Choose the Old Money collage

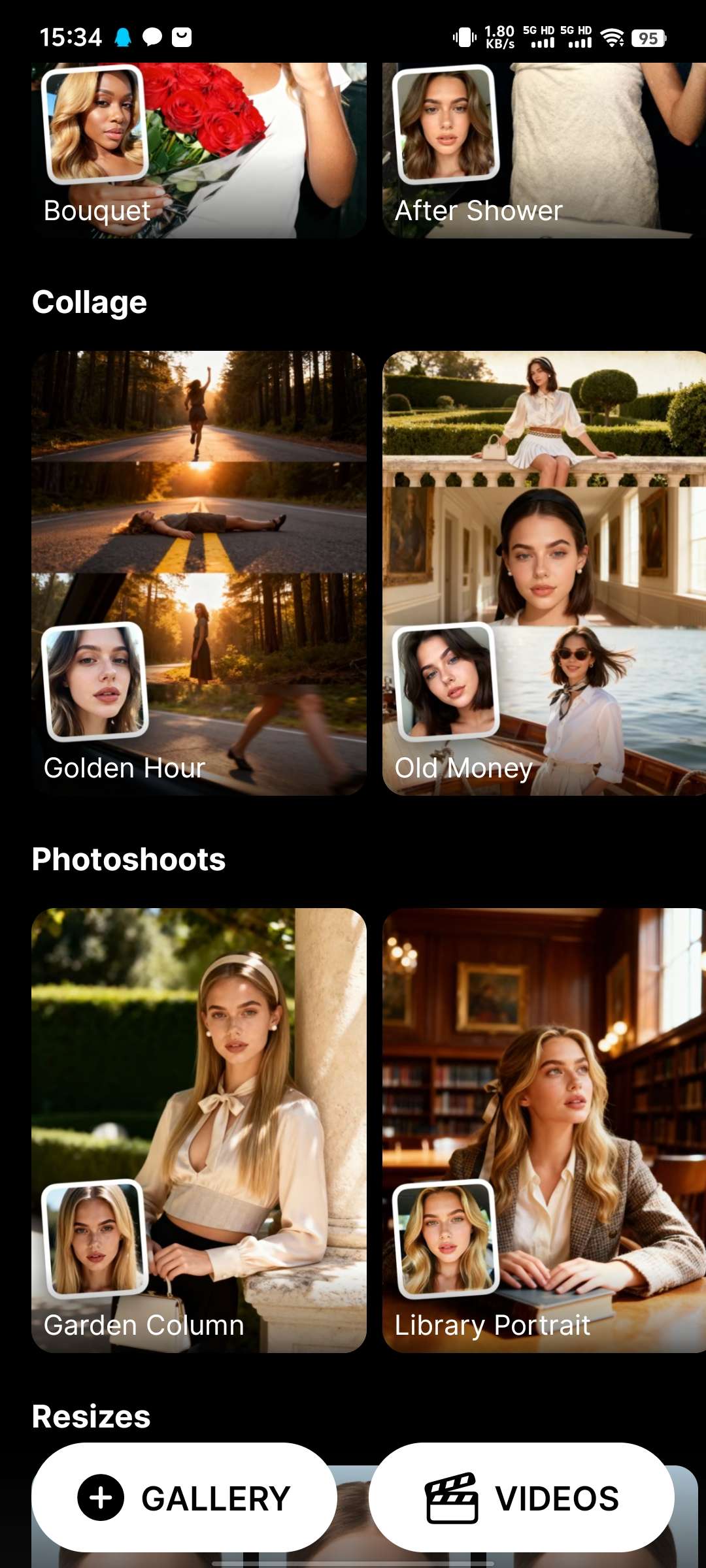[x=544, y=573]
